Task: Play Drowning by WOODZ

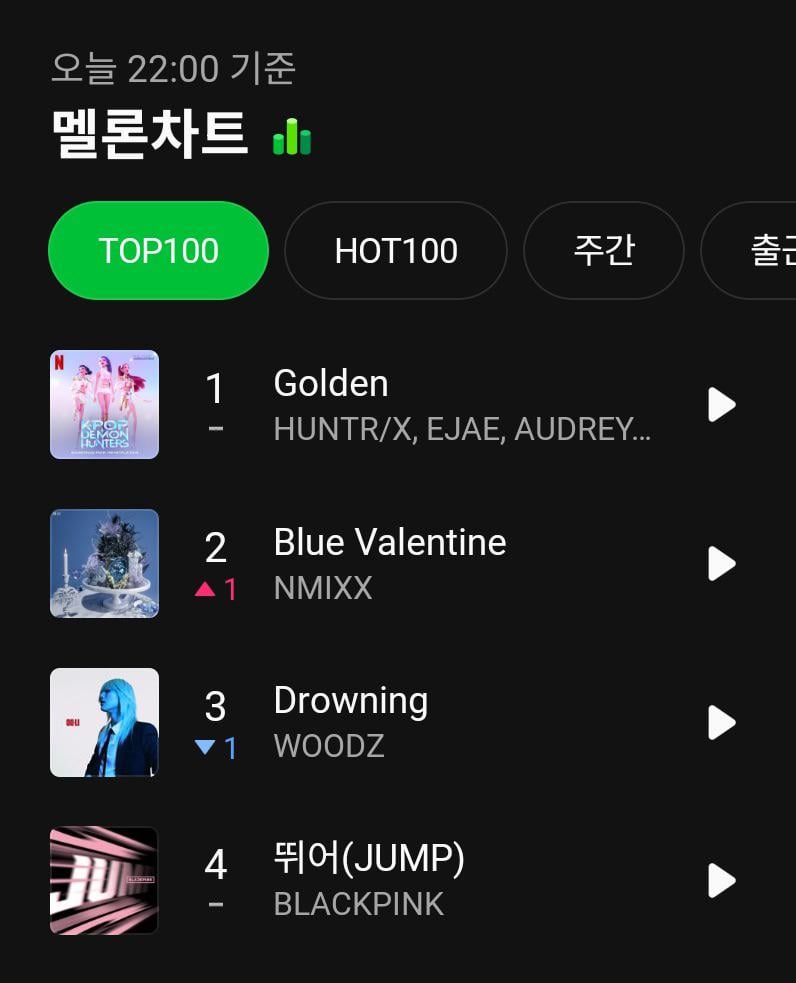Action: (721, 722)
